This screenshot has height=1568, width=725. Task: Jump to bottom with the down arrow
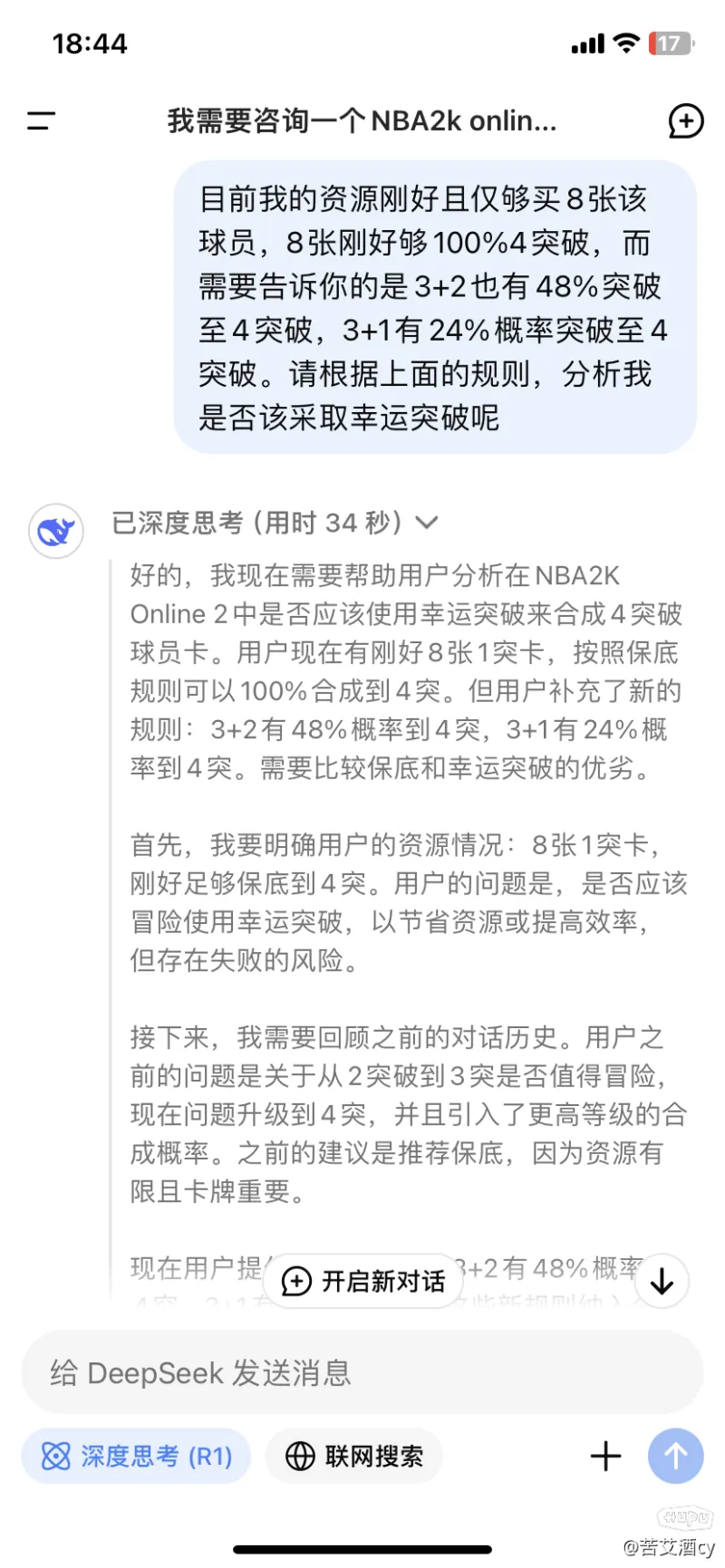point(662,1281)
